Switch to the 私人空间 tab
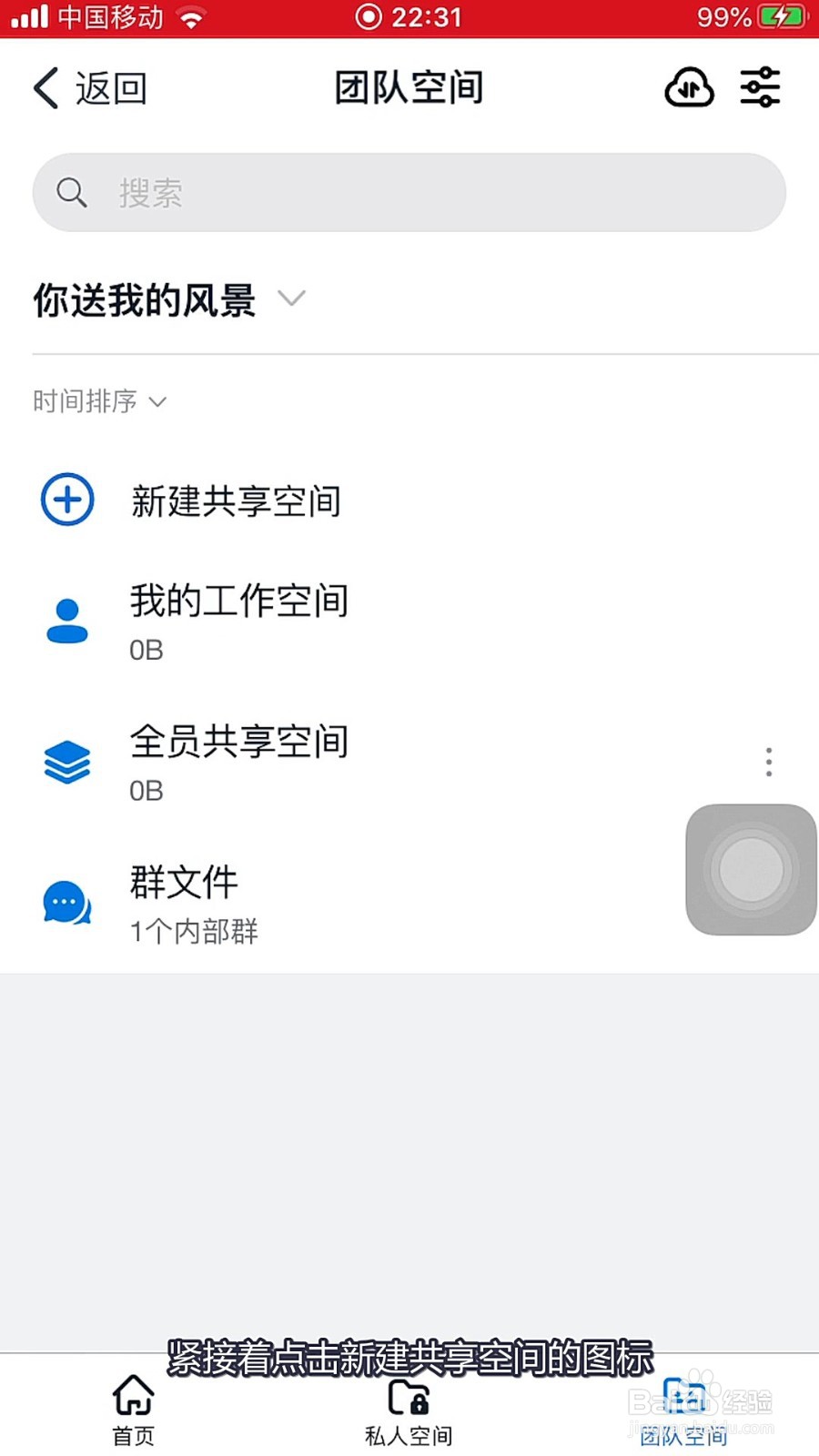This screenshot has width=819, height=1456. click(x=409, y=1409)
